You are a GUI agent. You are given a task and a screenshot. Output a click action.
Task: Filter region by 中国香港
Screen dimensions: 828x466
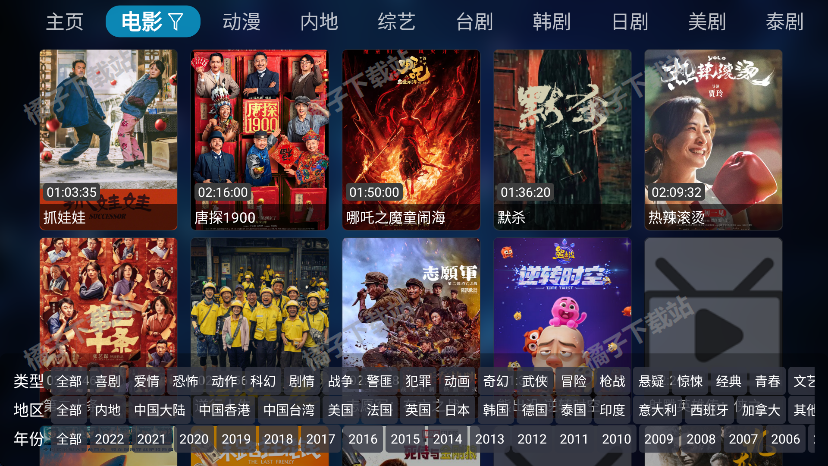[224, 410]
